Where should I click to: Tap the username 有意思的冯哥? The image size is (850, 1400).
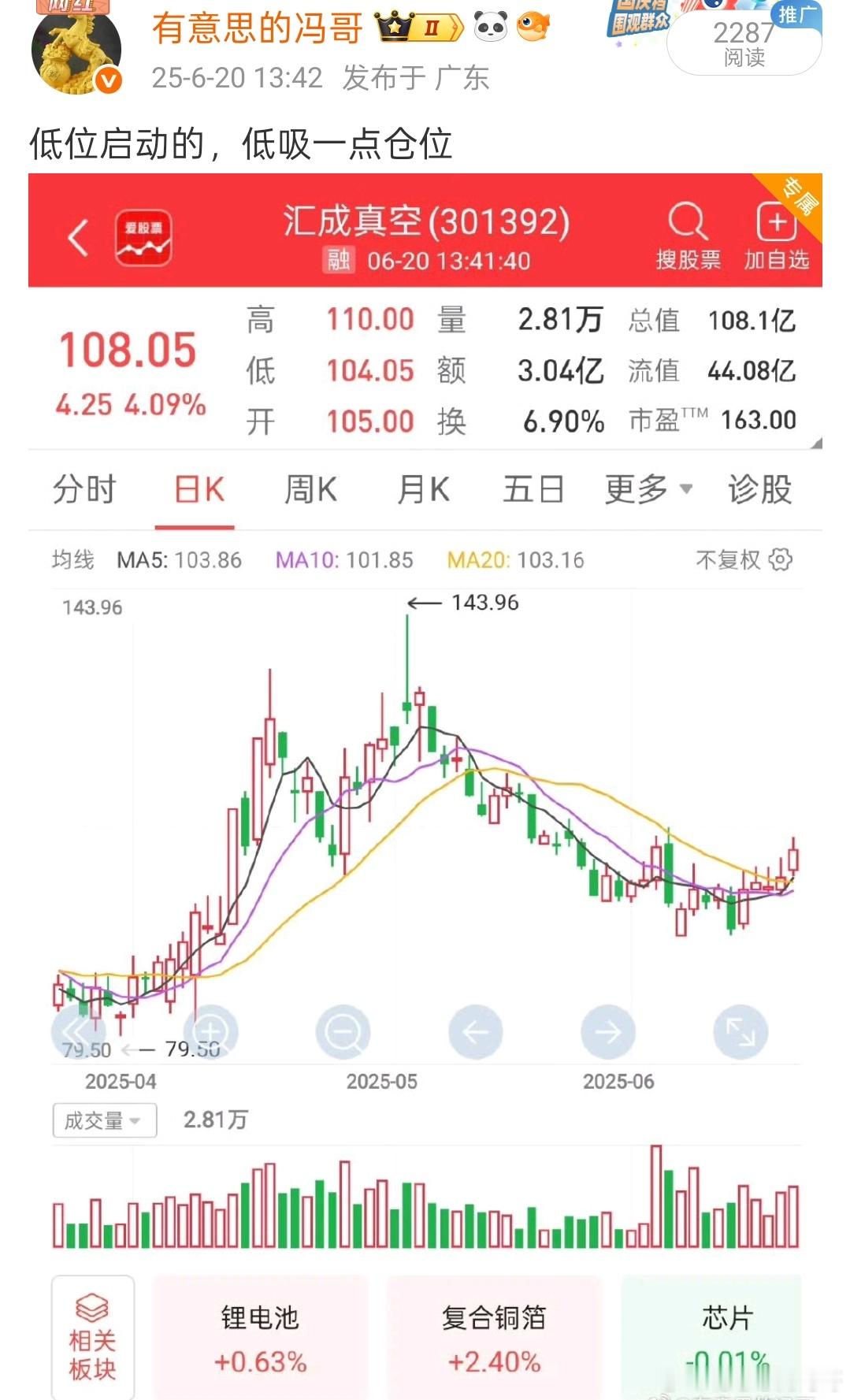coord(258,29)
